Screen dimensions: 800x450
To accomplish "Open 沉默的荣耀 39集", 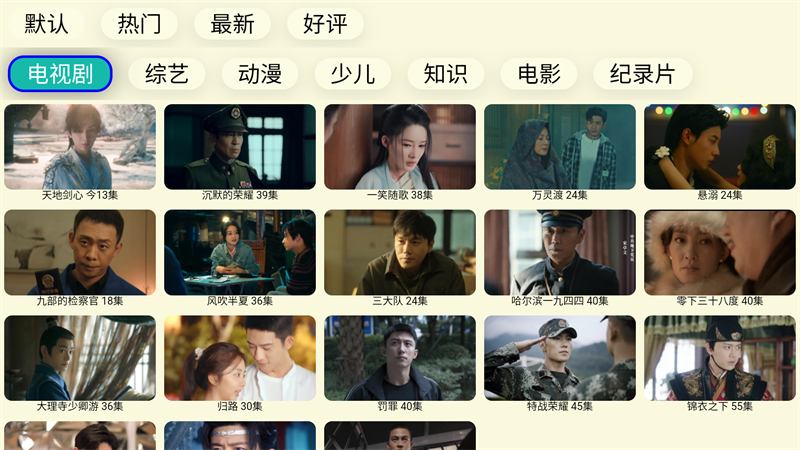I will [240, 148].
